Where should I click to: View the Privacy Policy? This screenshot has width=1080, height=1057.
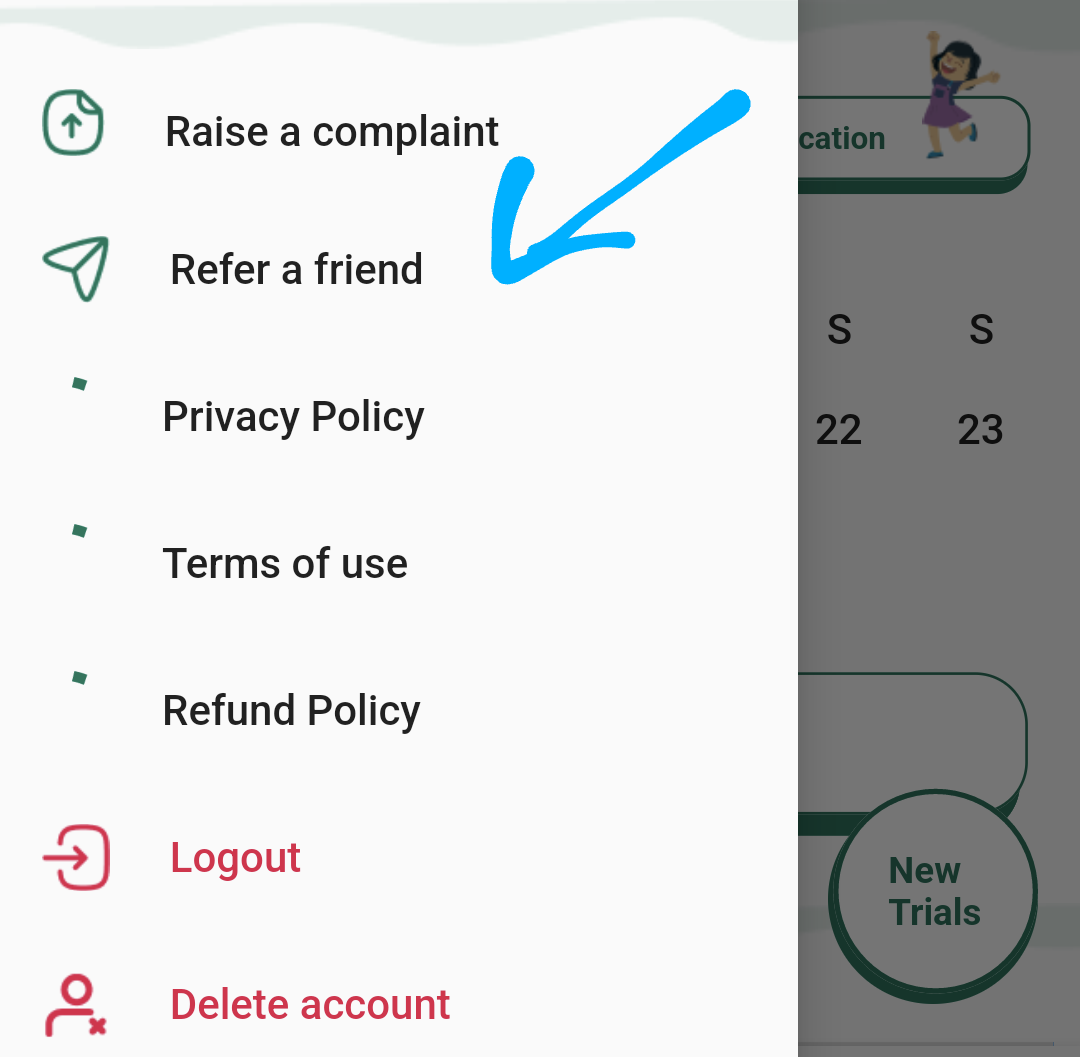[293, 417]
